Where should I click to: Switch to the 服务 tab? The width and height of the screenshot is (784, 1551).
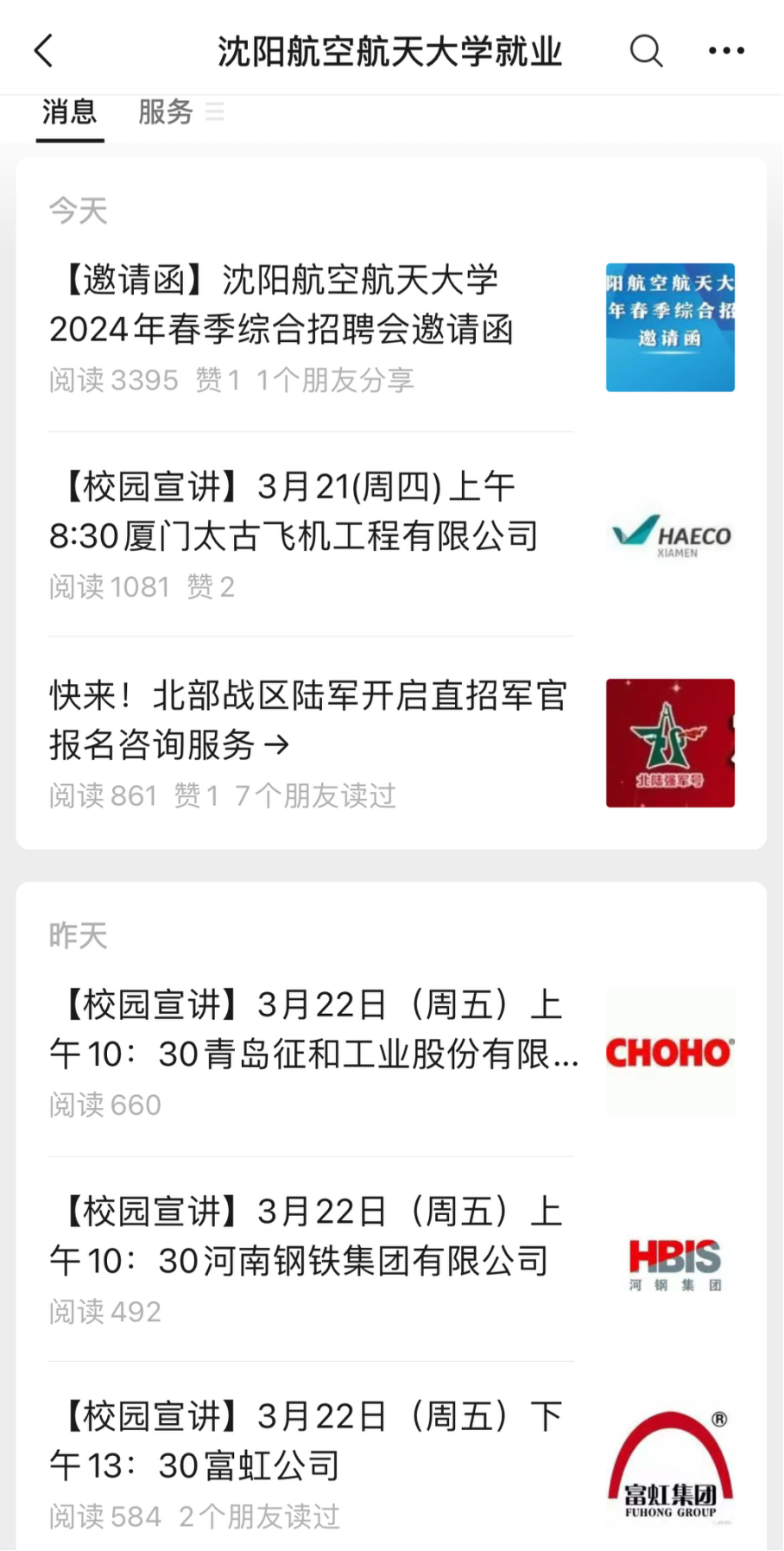(166, 112)
